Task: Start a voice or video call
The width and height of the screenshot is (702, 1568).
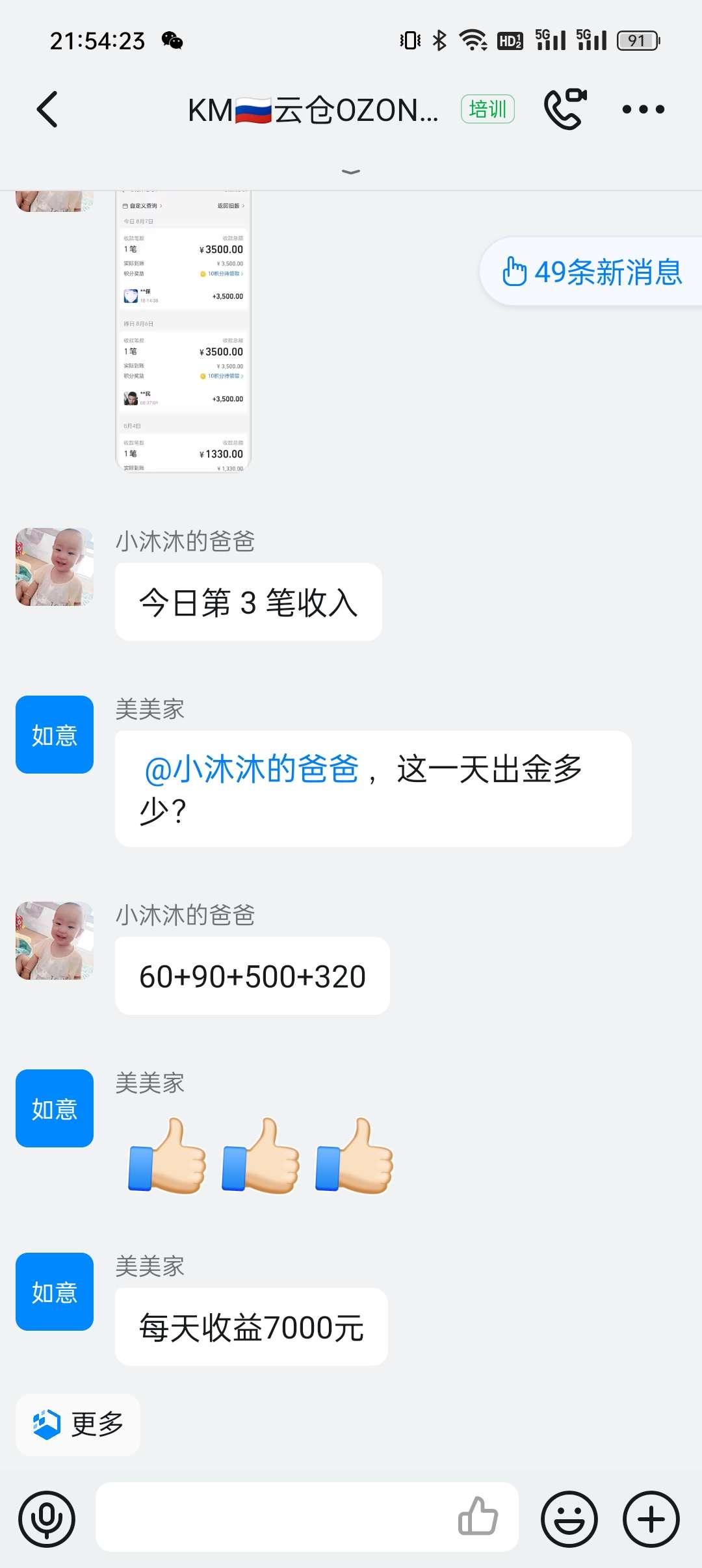Action: click(x=564, y=109)
